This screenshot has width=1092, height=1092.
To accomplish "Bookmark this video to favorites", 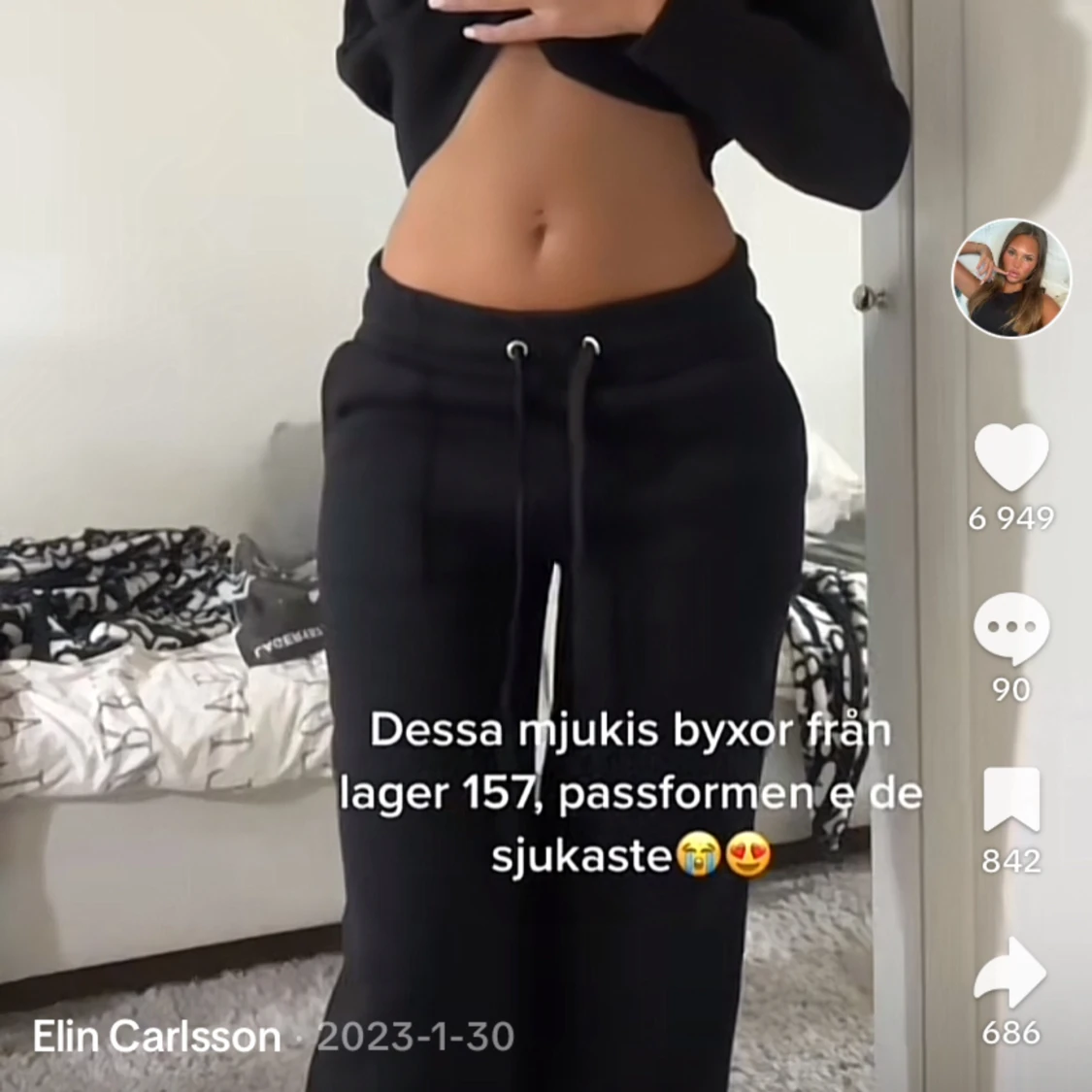I will tap(1010, 801).
